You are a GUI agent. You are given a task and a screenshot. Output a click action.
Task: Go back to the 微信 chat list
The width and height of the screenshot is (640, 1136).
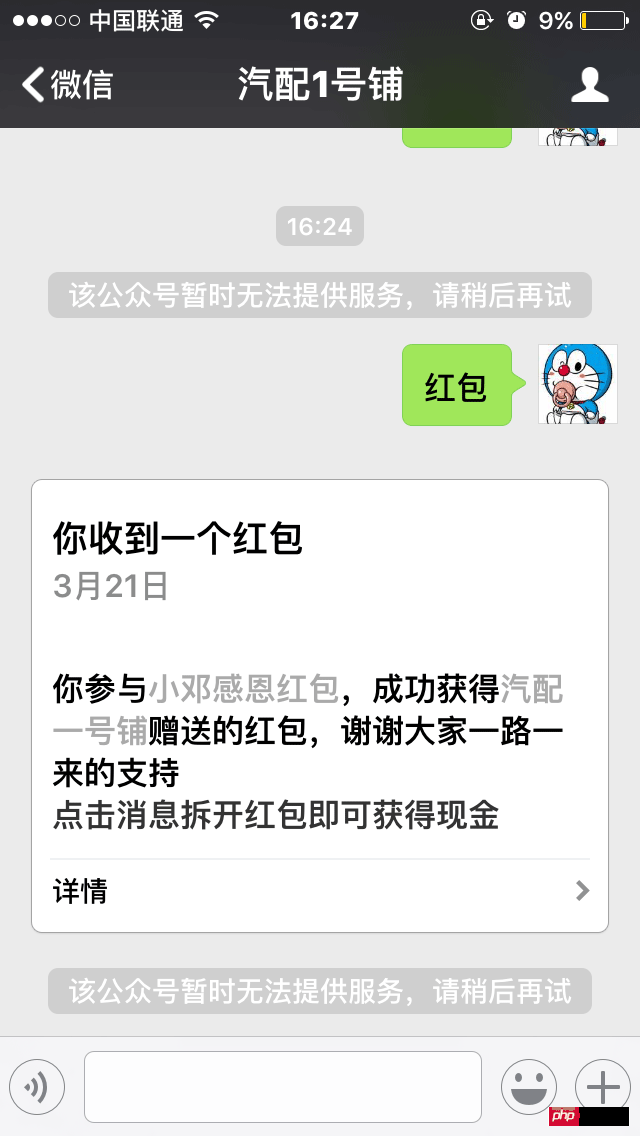coord(68,85)
